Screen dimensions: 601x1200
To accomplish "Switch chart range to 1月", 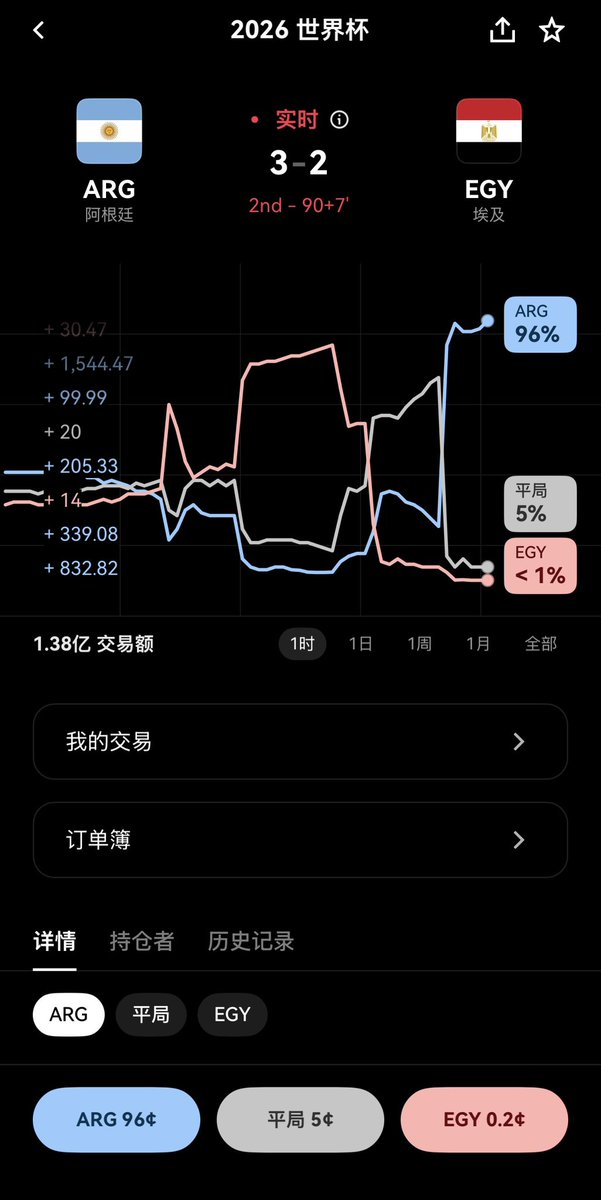I will pos(478,644).
